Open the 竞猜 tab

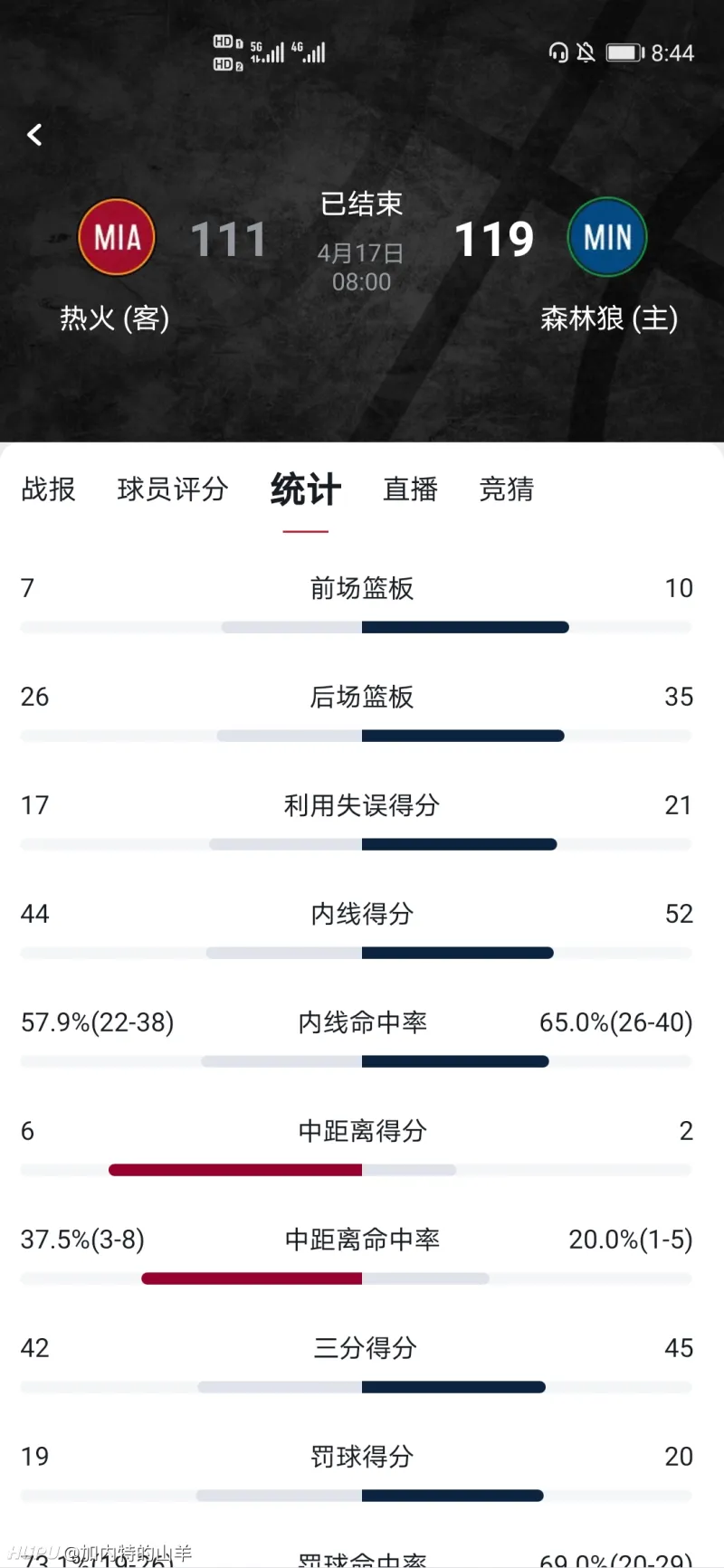coord(507,489)
